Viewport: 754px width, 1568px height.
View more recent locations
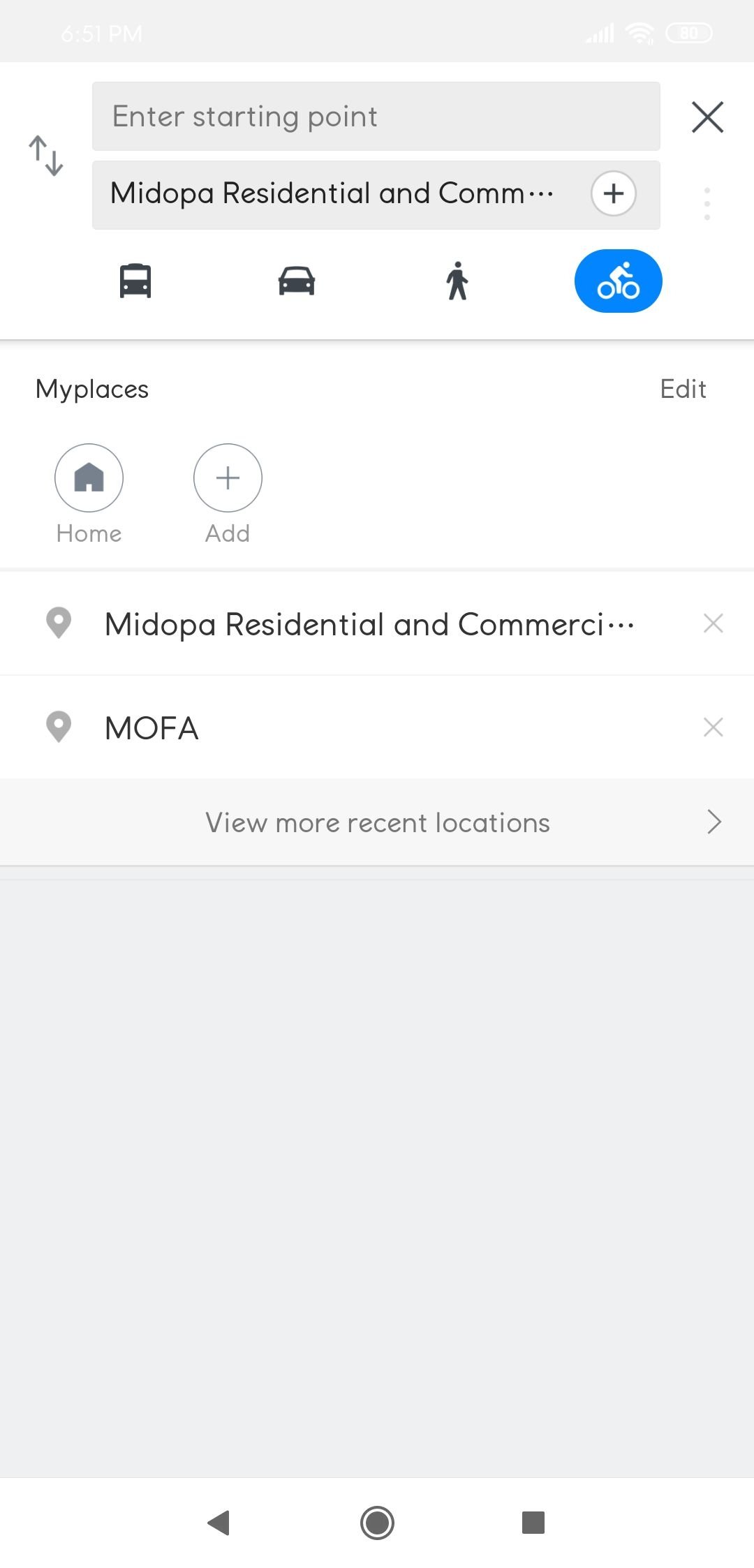coord(377,822)
